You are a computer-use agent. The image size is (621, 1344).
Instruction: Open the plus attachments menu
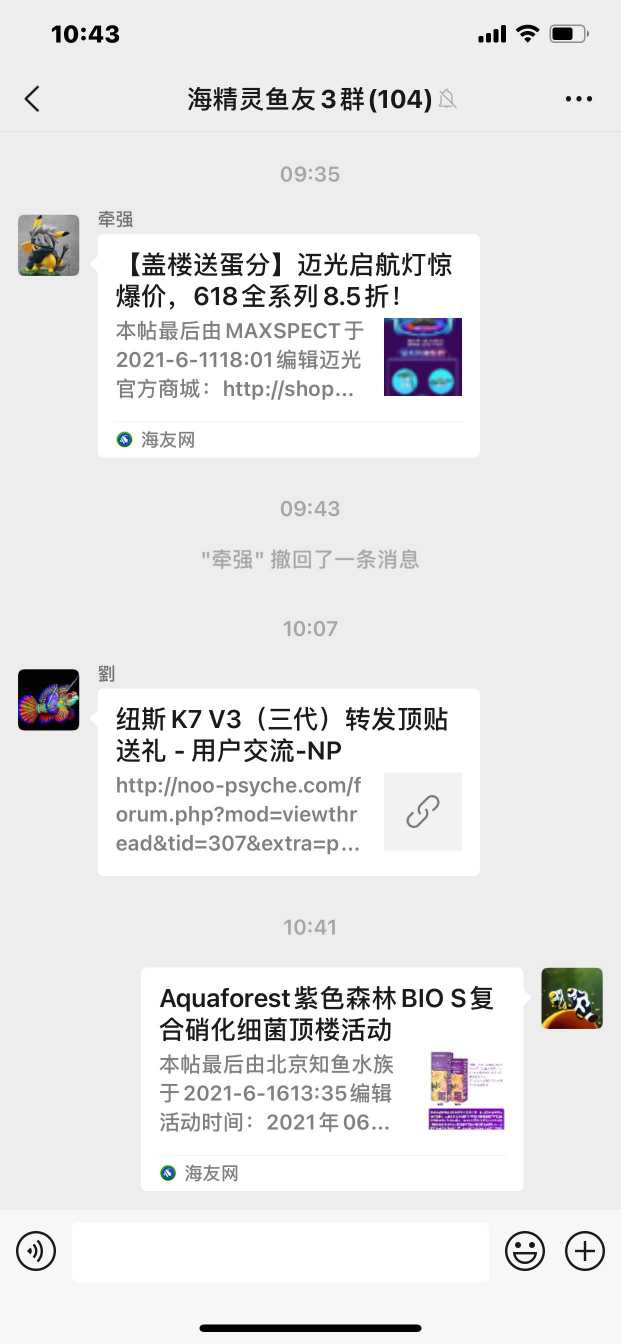click(x=585, y=1251)
